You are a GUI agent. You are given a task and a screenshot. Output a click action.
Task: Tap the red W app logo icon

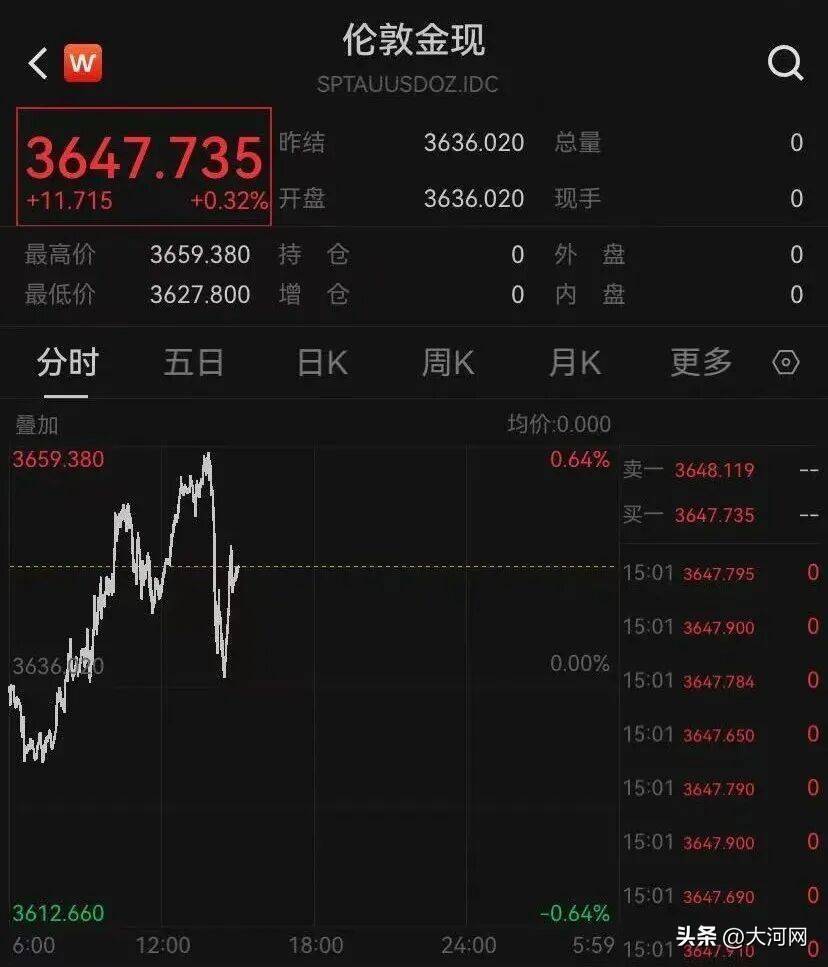pos(83,64)
